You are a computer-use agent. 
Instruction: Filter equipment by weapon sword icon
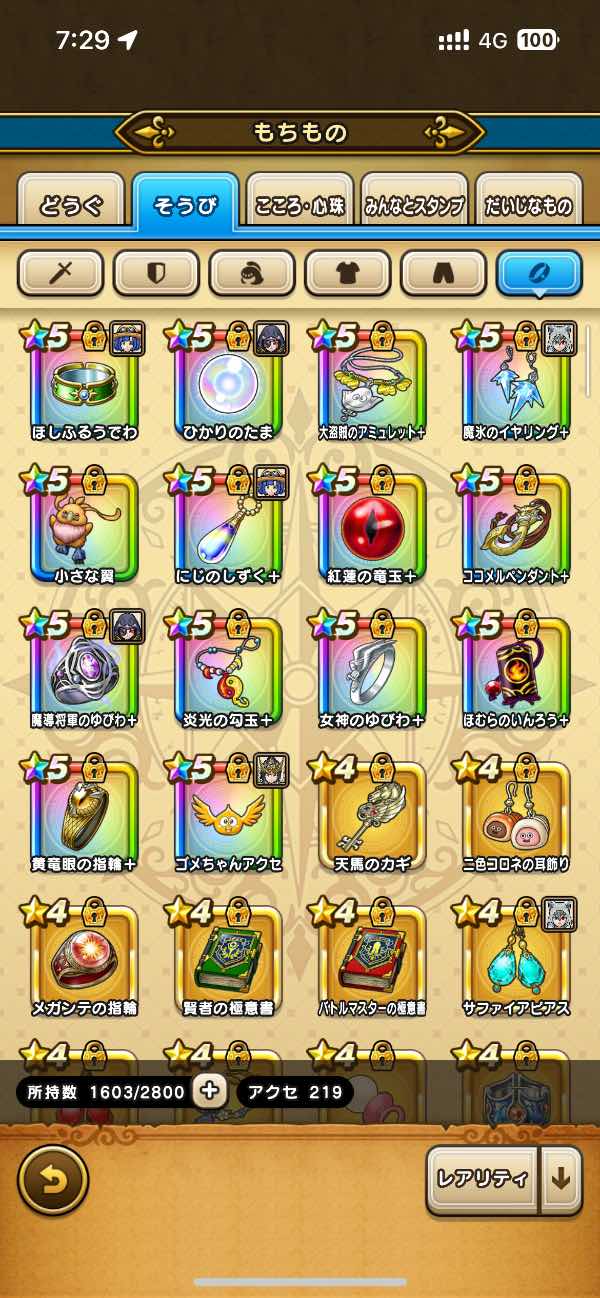tap(61, 272)
